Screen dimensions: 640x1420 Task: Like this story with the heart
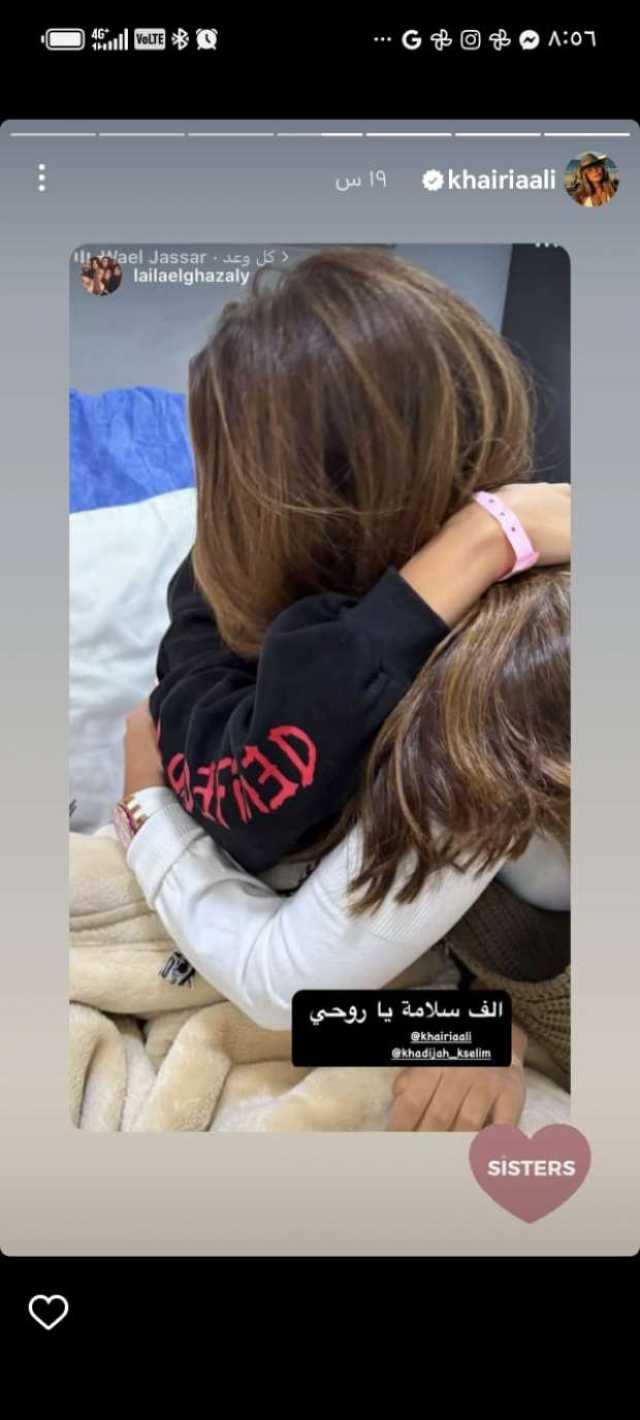click(48, 1312)
